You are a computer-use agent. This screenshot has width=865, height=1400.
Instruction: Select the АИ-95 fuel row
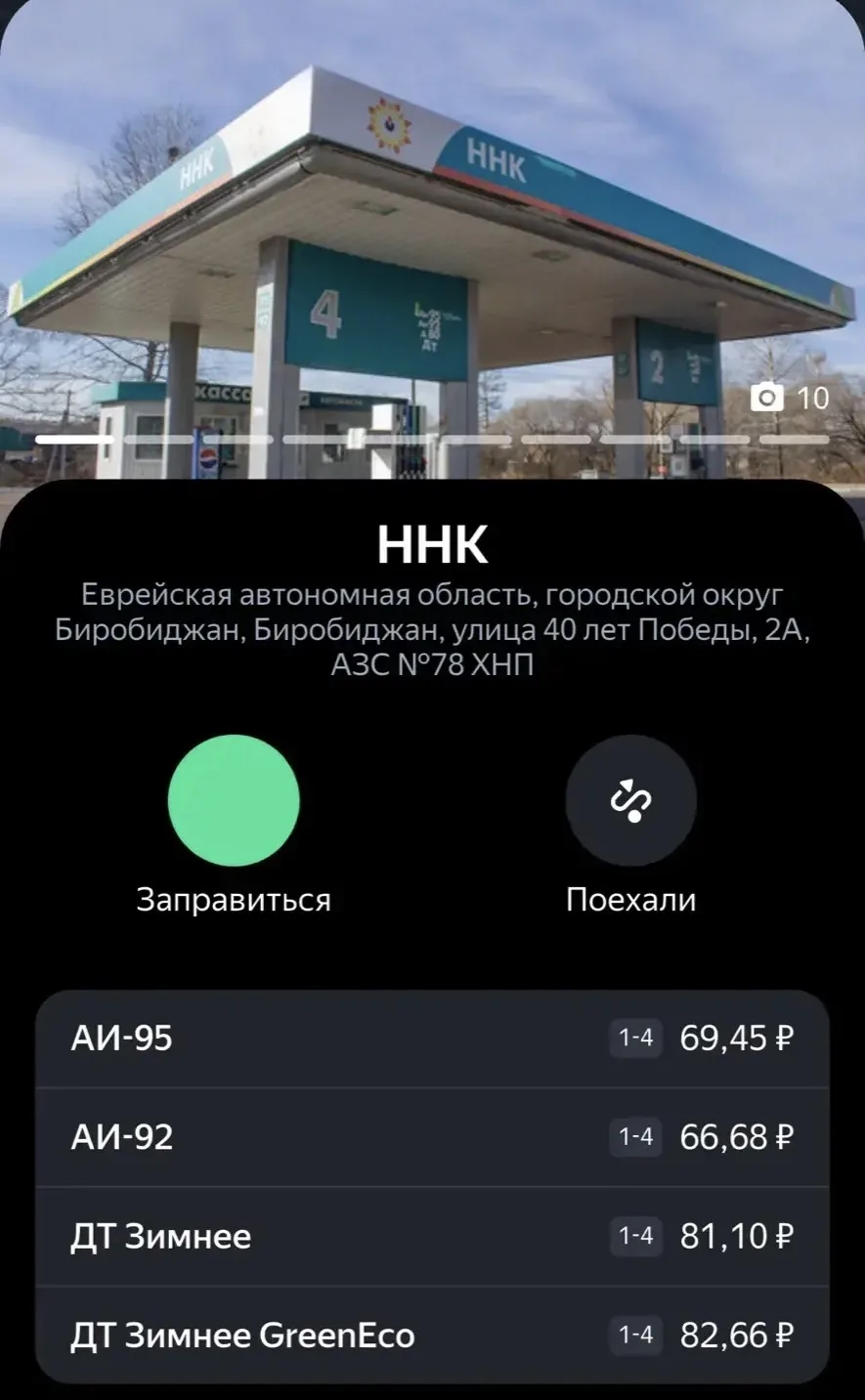point(432,1038)
